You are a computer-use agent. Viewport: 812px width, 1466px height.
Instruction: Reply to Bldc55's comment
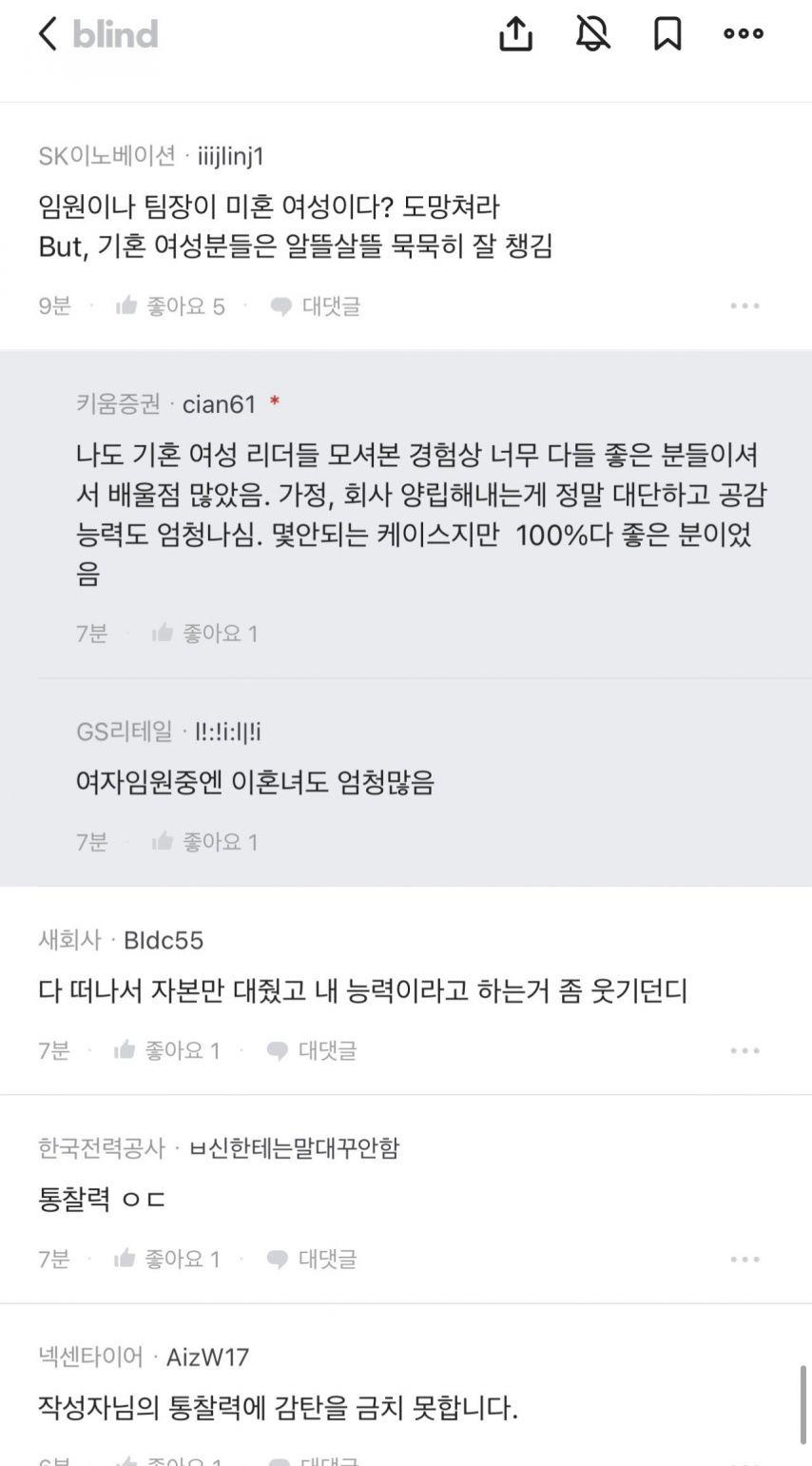312,1050
